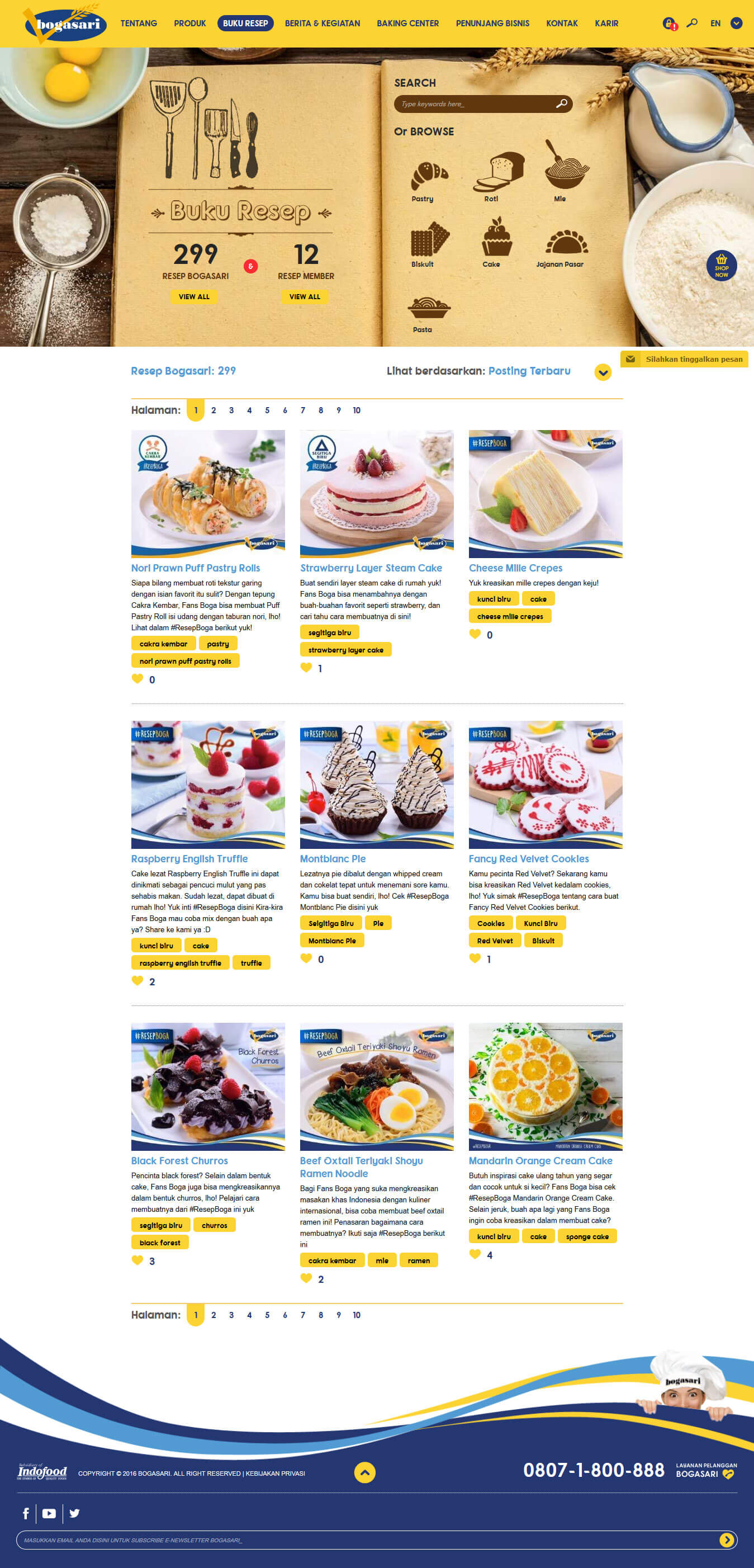View all Resep Bogasari recipes
Image resolution: width=754 pixels, height=1568 pixels.
[193, 297]
